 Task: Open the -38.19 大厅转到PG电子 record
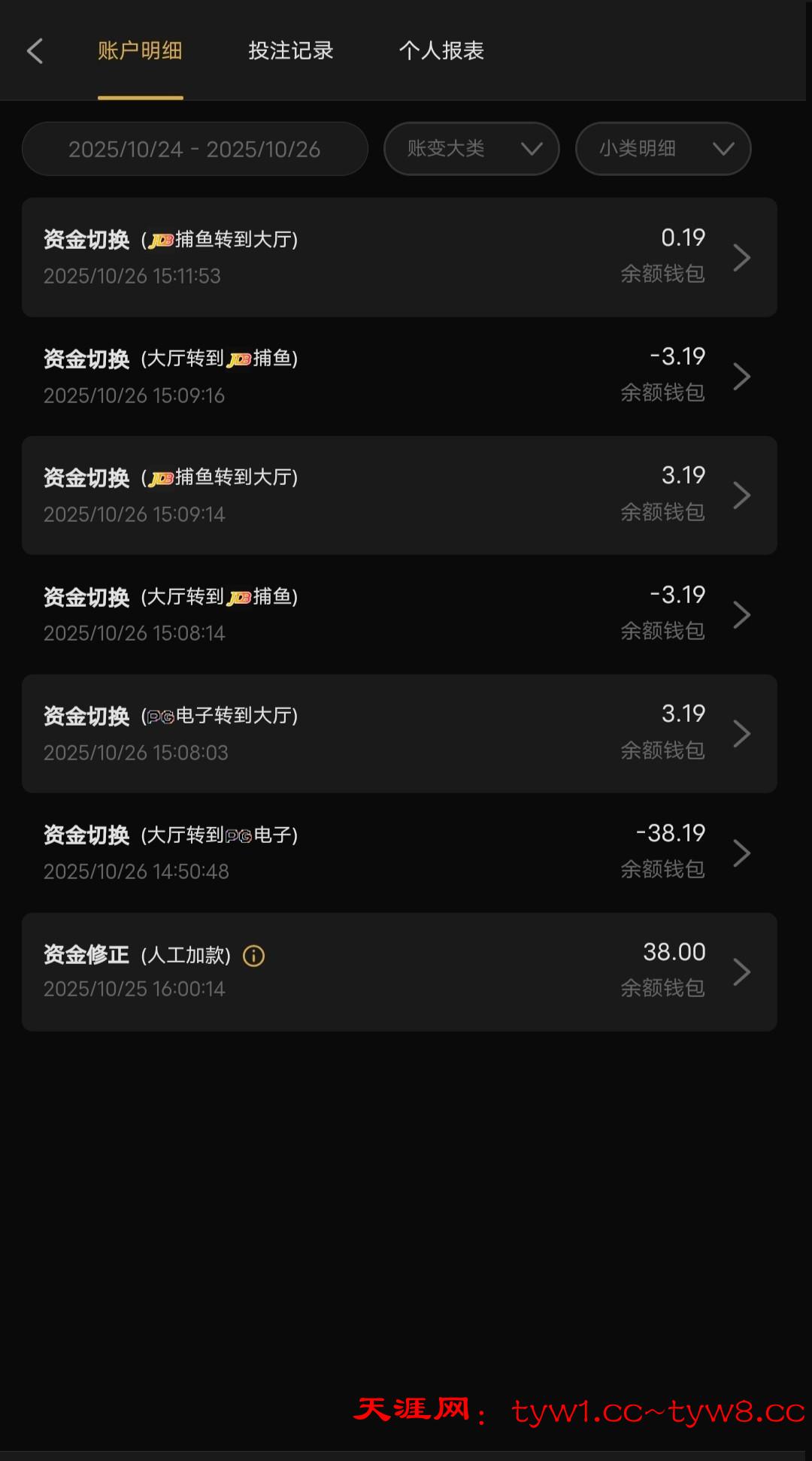coord(399,853)
